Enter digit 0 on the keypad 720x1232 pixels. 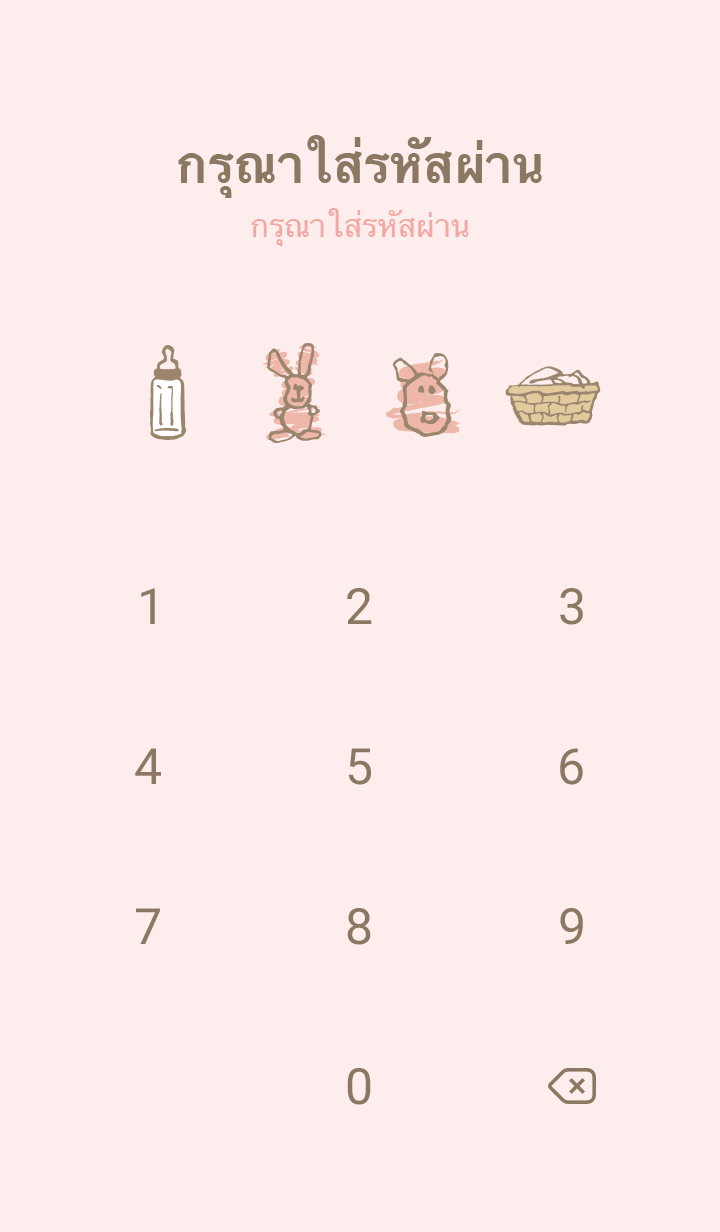(x=359, y=1087)
